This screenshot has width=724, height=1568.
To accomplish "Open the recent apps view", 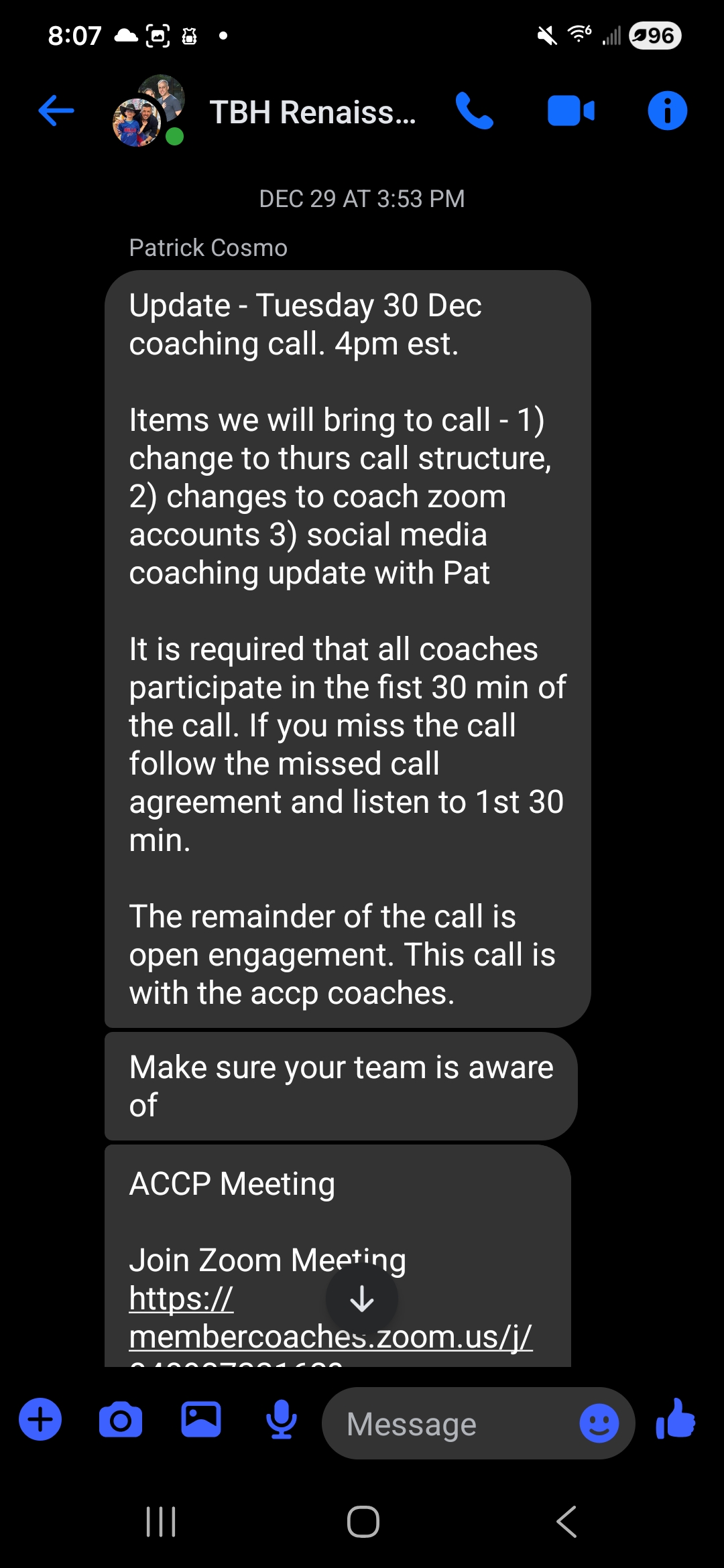I will 161,1522.
